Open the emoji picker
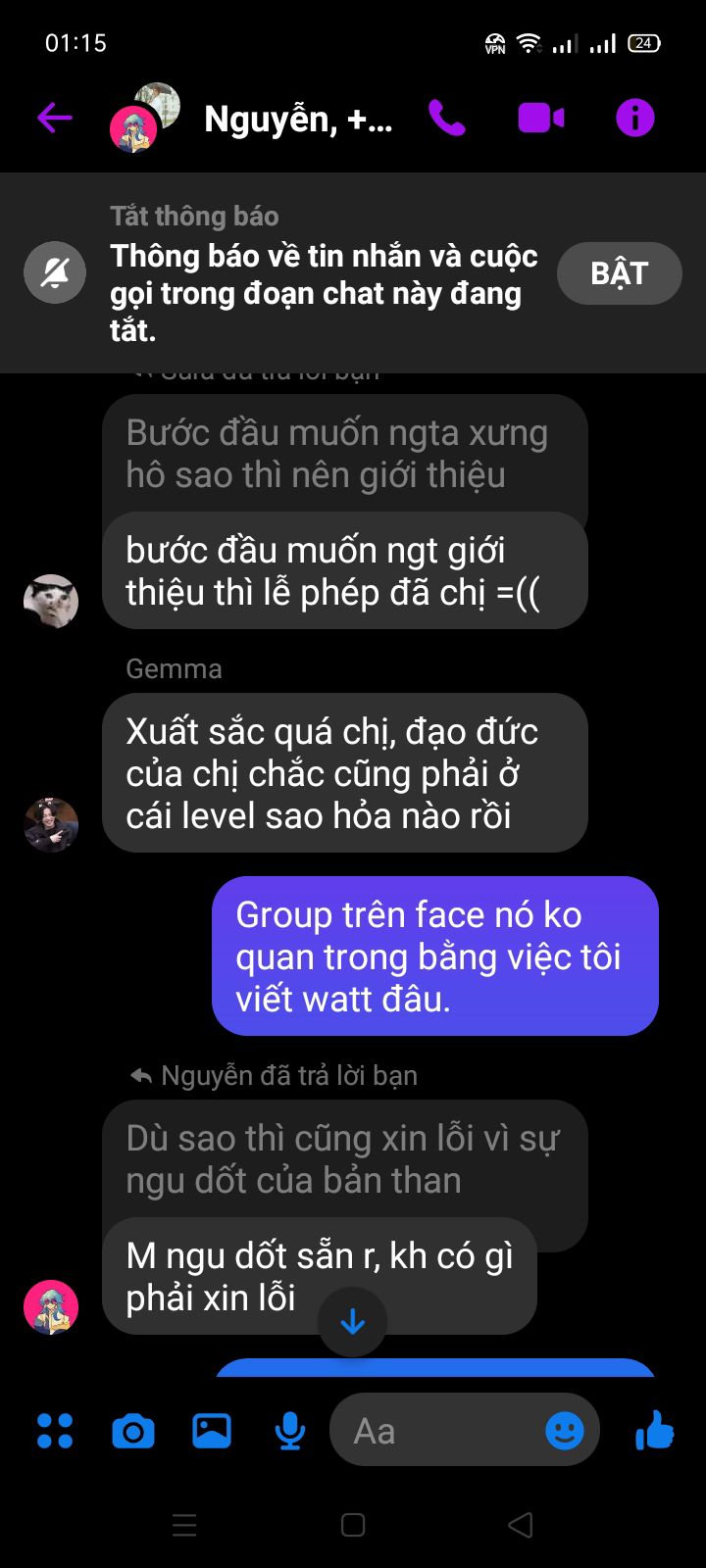Image resolution: width=706 pixels, height=1568 pixels. [x=565, y=1432]
